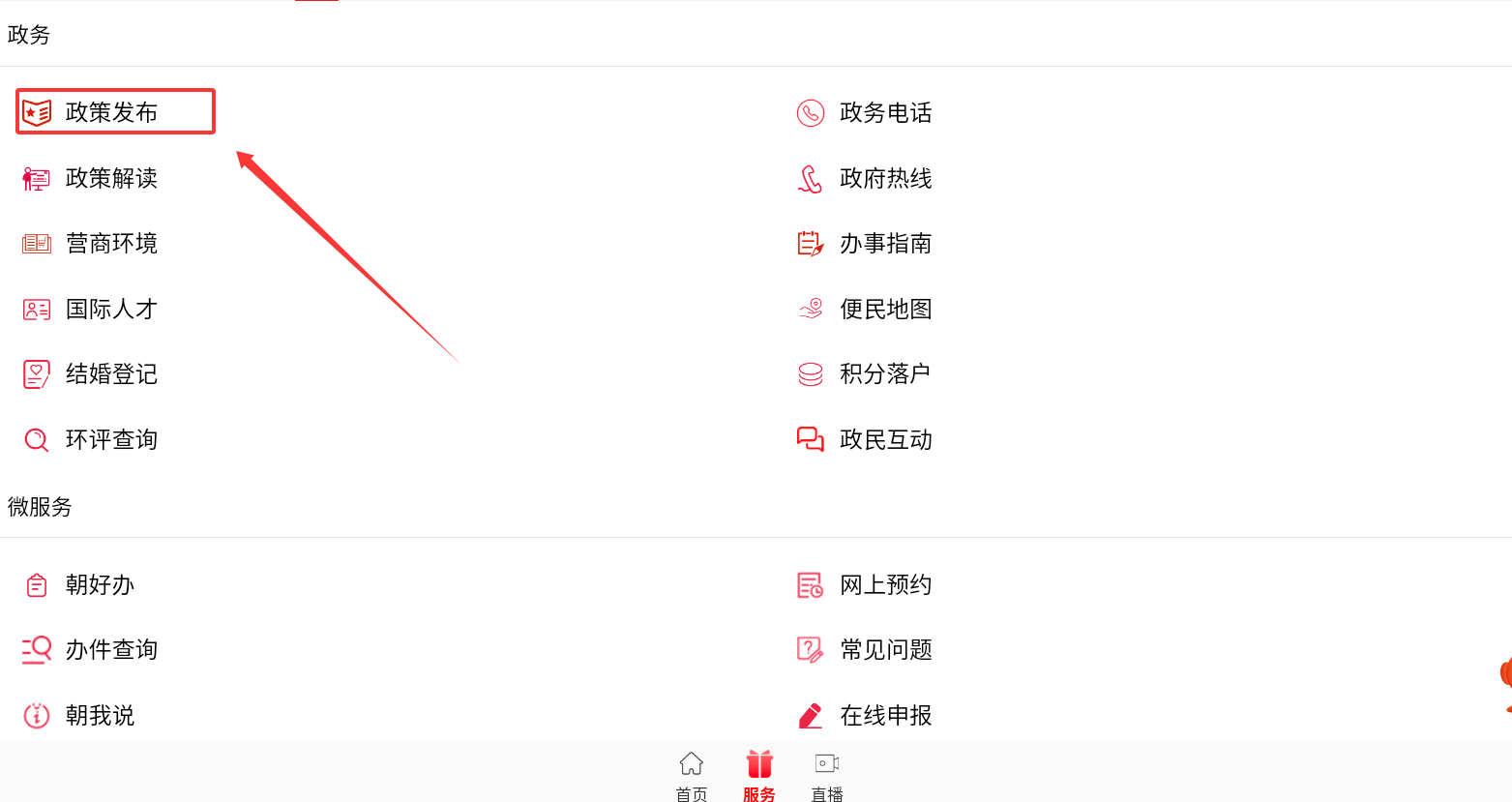This screenshot has width=1512, height=802.
Task: Open 政务电话 government phone list
Action: click(x=884, y=113)
